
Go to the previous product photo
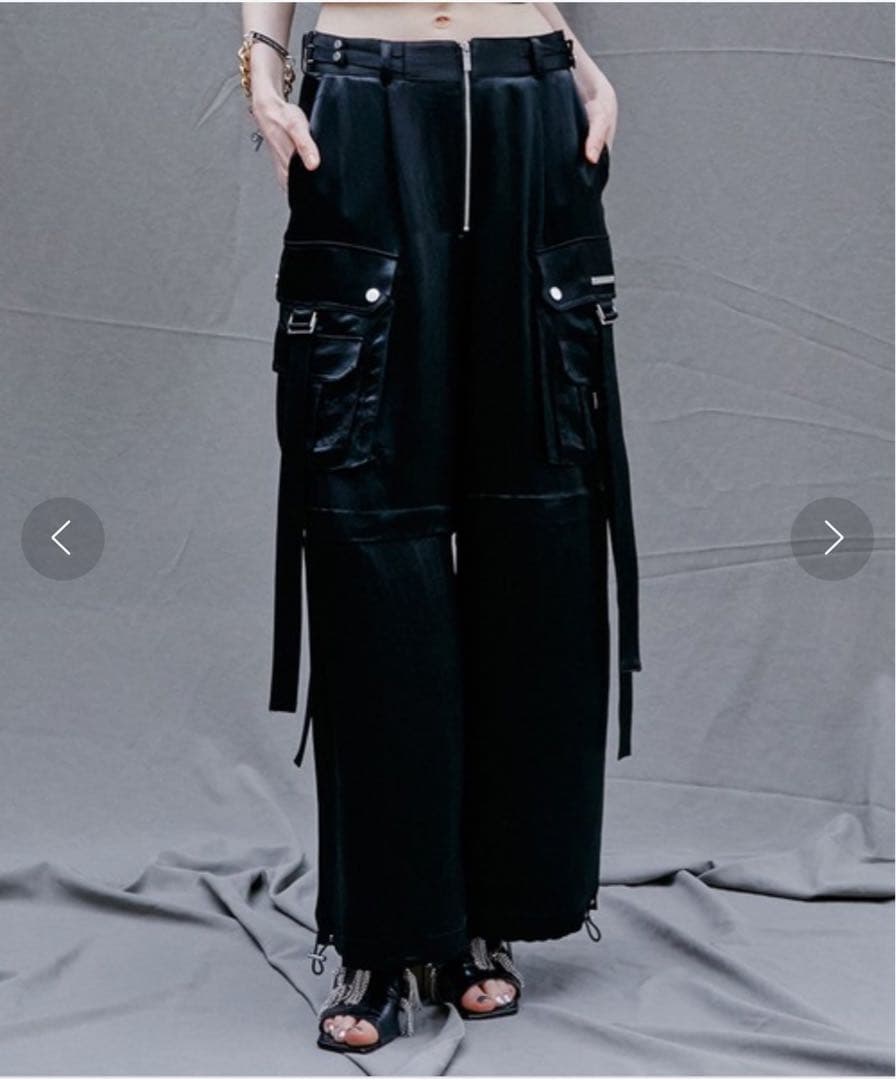pos(62,538)
